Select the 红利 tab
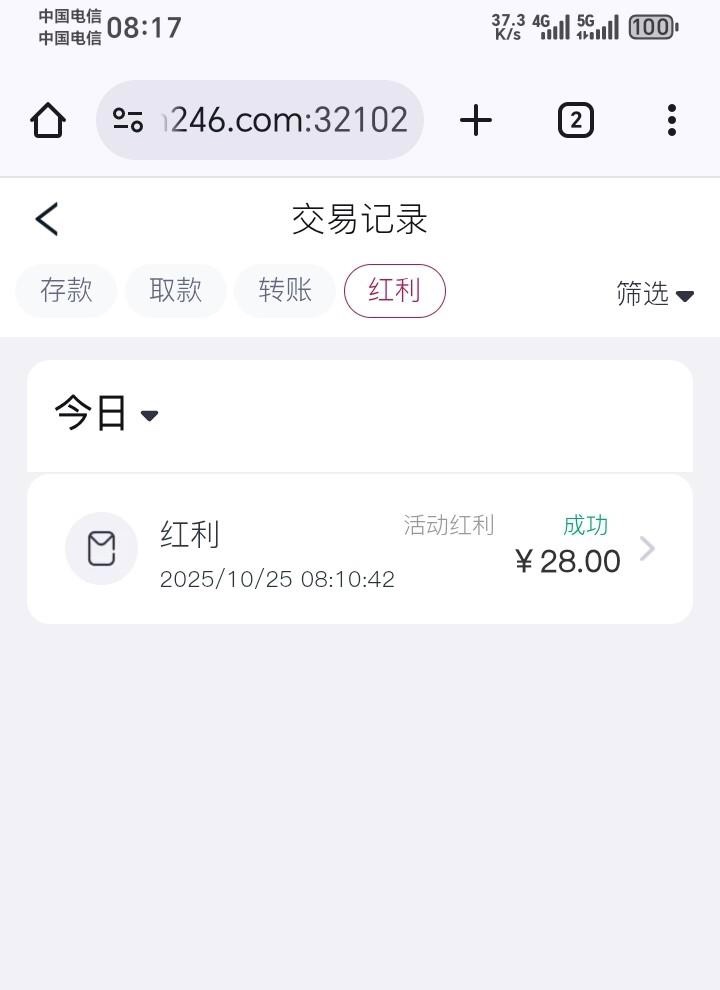This screenshot has width=720, height=990. pyautogui.click(x=394, y=291)
